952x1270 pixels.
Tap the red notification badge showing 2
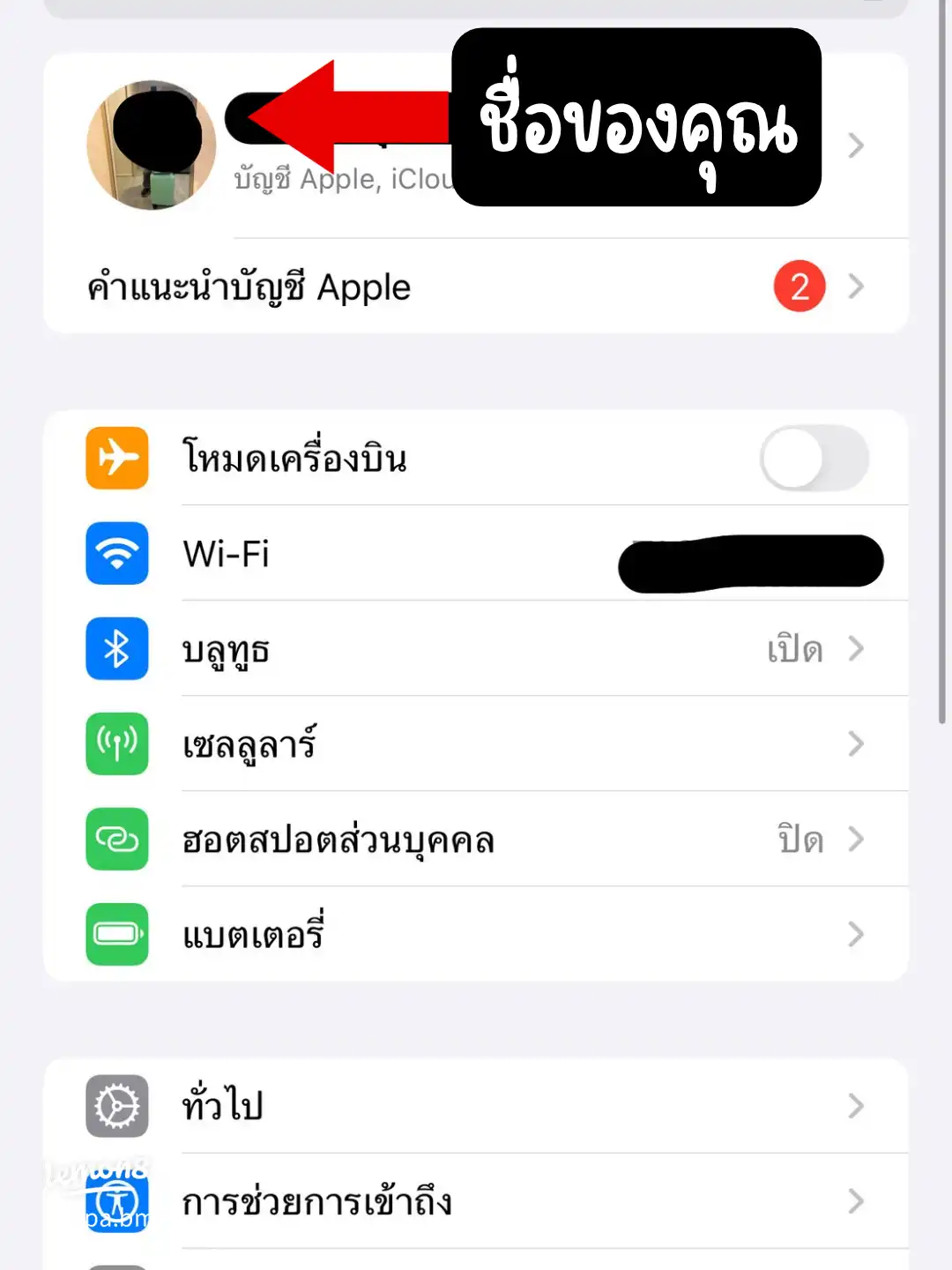point(799,286)
